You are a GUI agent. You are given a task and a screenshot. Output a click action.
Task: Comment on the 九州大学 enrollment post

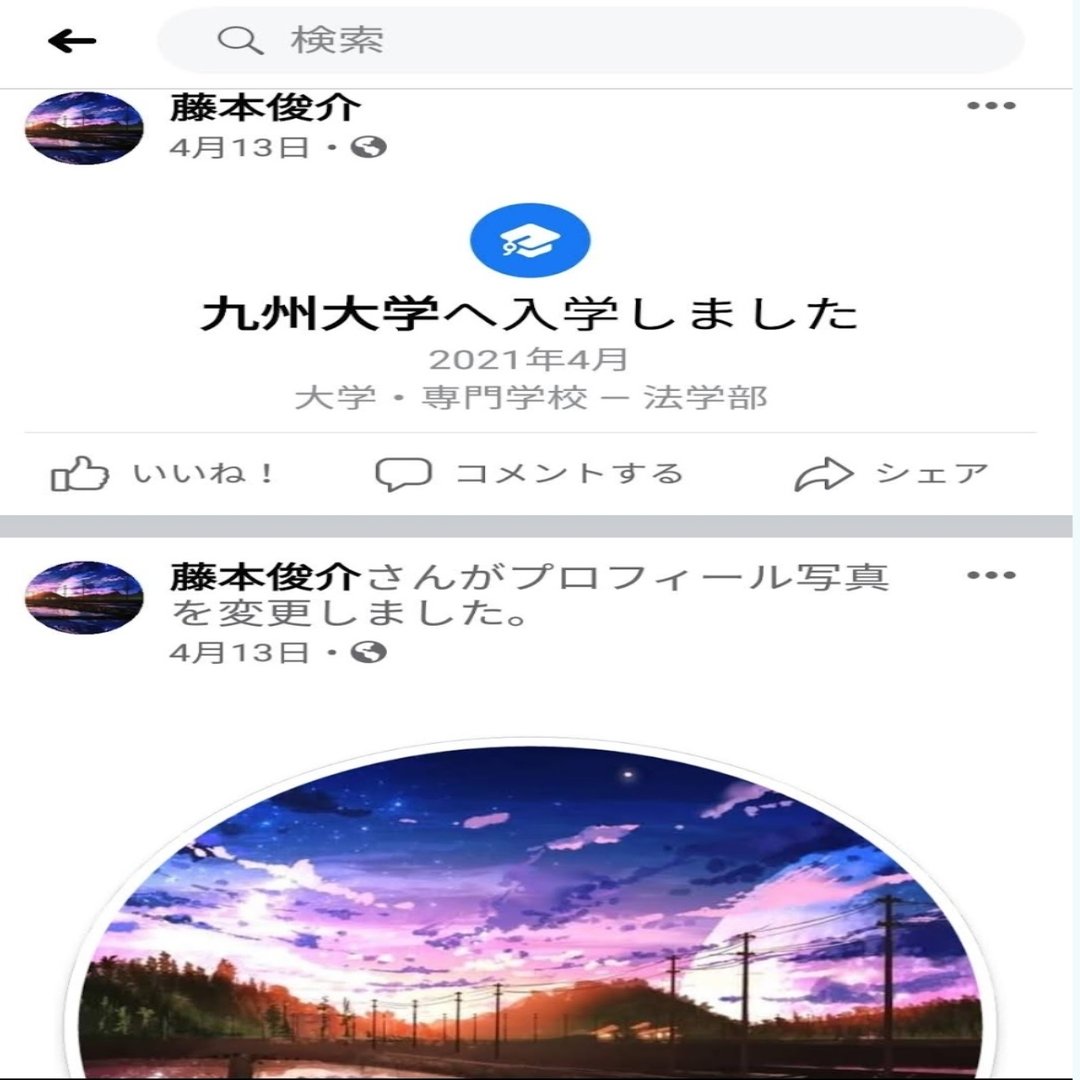[530, 474]
